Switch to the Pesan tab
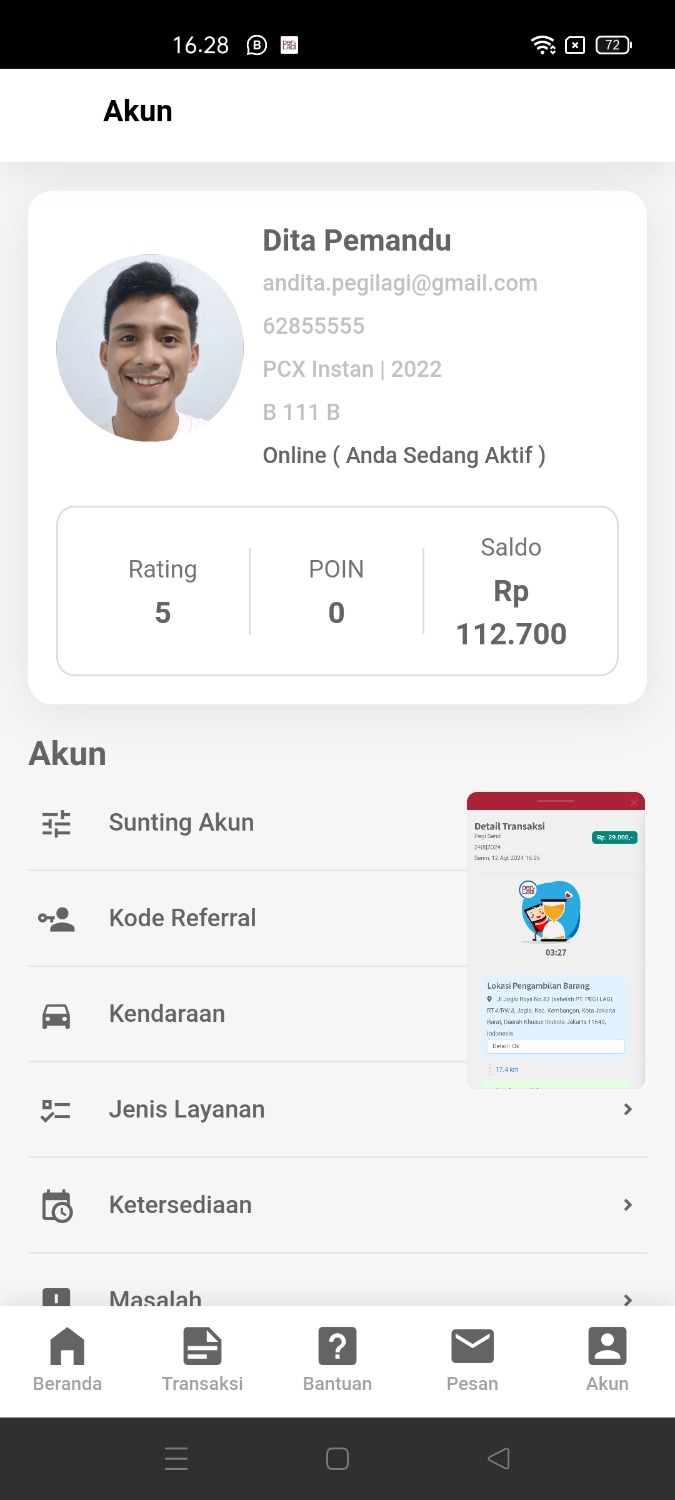The height and width of the screenshot is (1500, 675). [472, 1360]
